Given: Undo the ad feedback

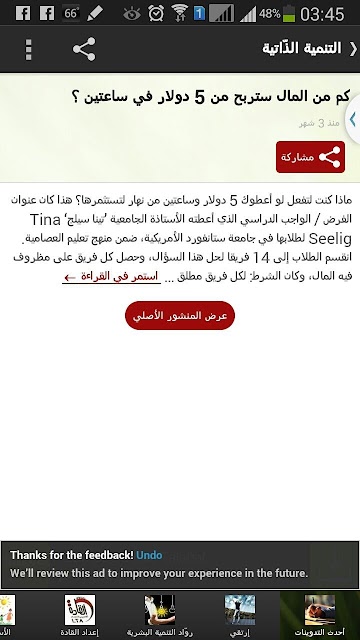Looking at the screenshot, I should click(x=149, y=555).
